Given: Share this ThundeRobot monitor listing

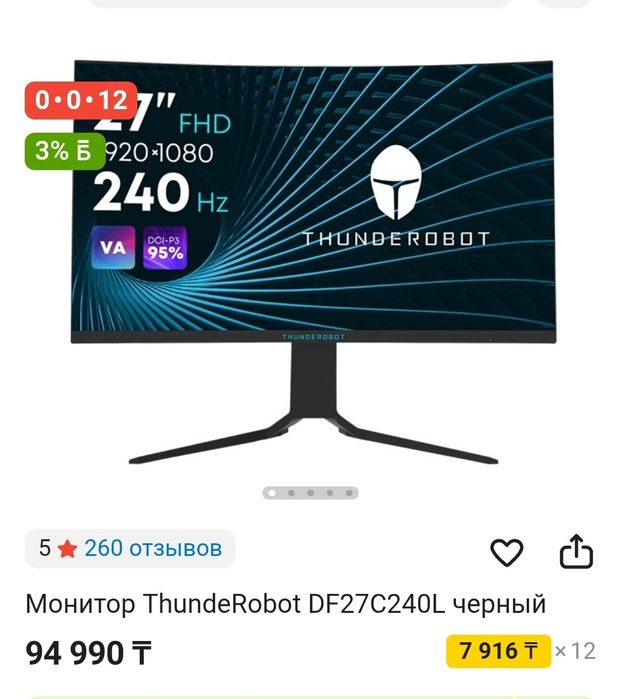Looking at the screenshot, I should pyautogui.click(x=576, y=552).
